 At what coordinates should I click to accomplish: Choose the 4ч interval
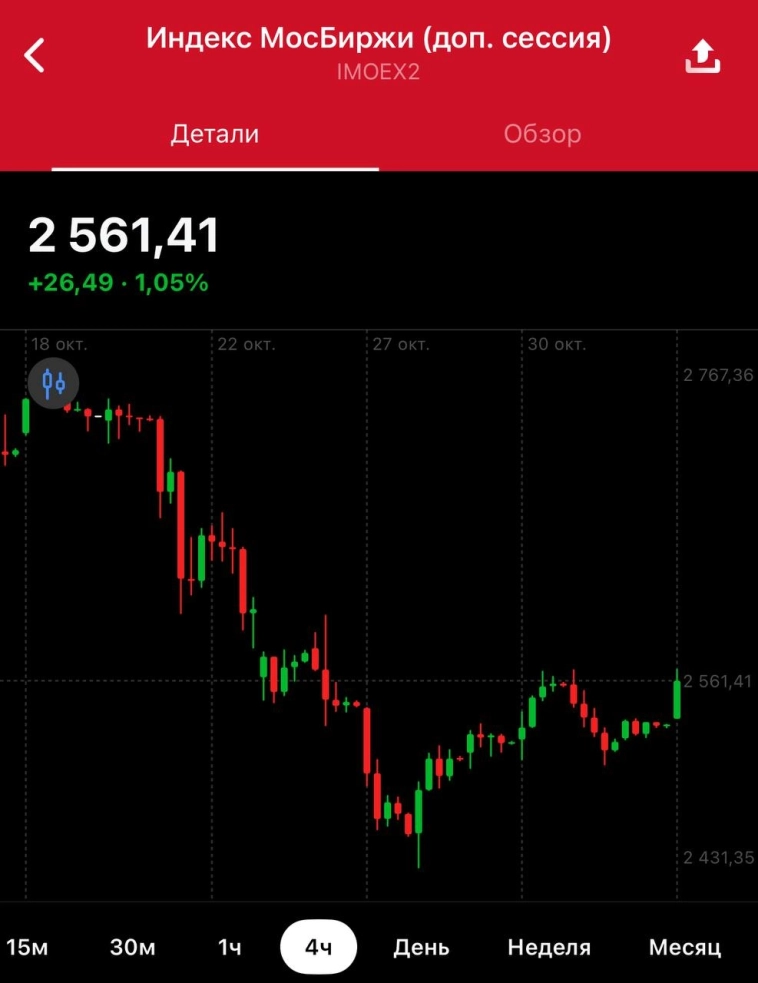click(318, 947)
